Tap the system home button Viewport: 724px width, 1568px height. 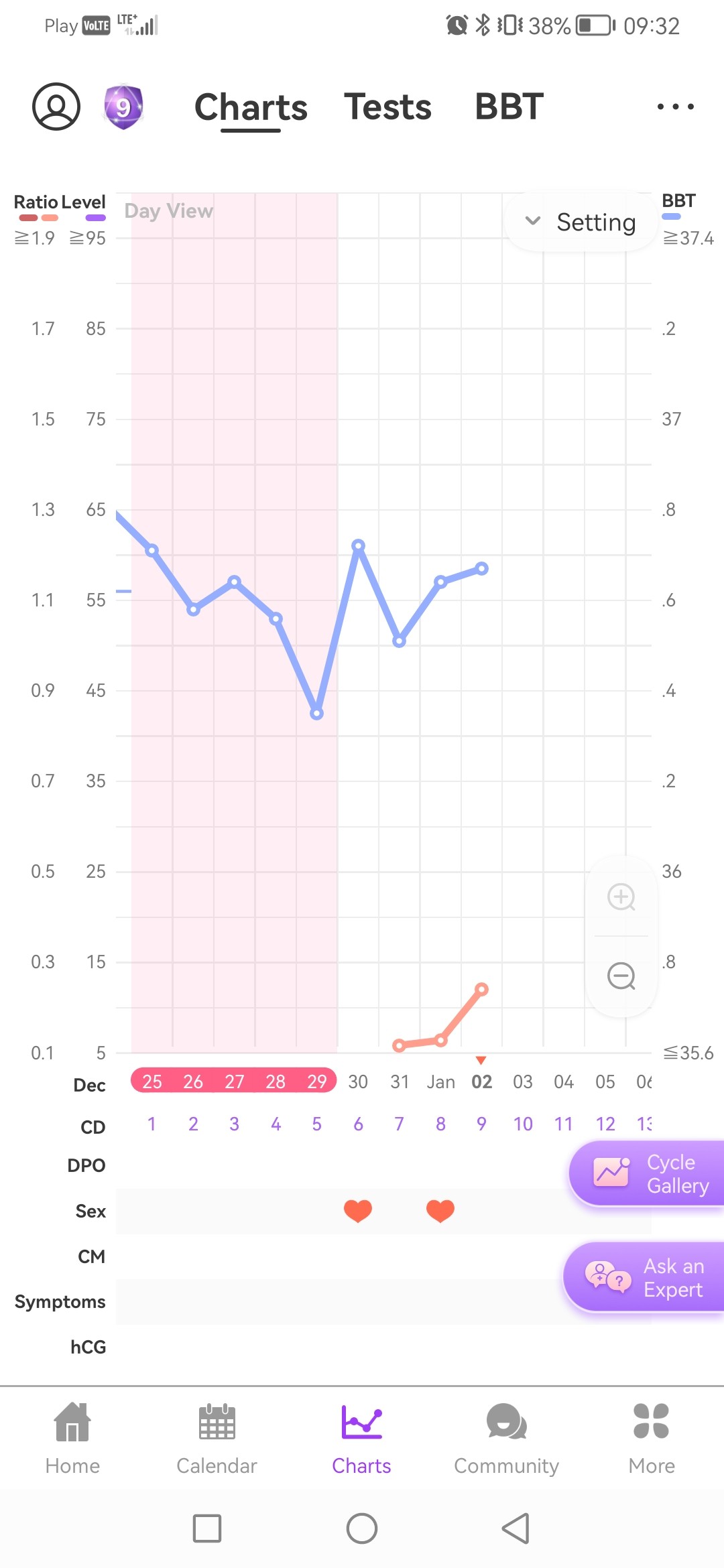coord(362,1528)
